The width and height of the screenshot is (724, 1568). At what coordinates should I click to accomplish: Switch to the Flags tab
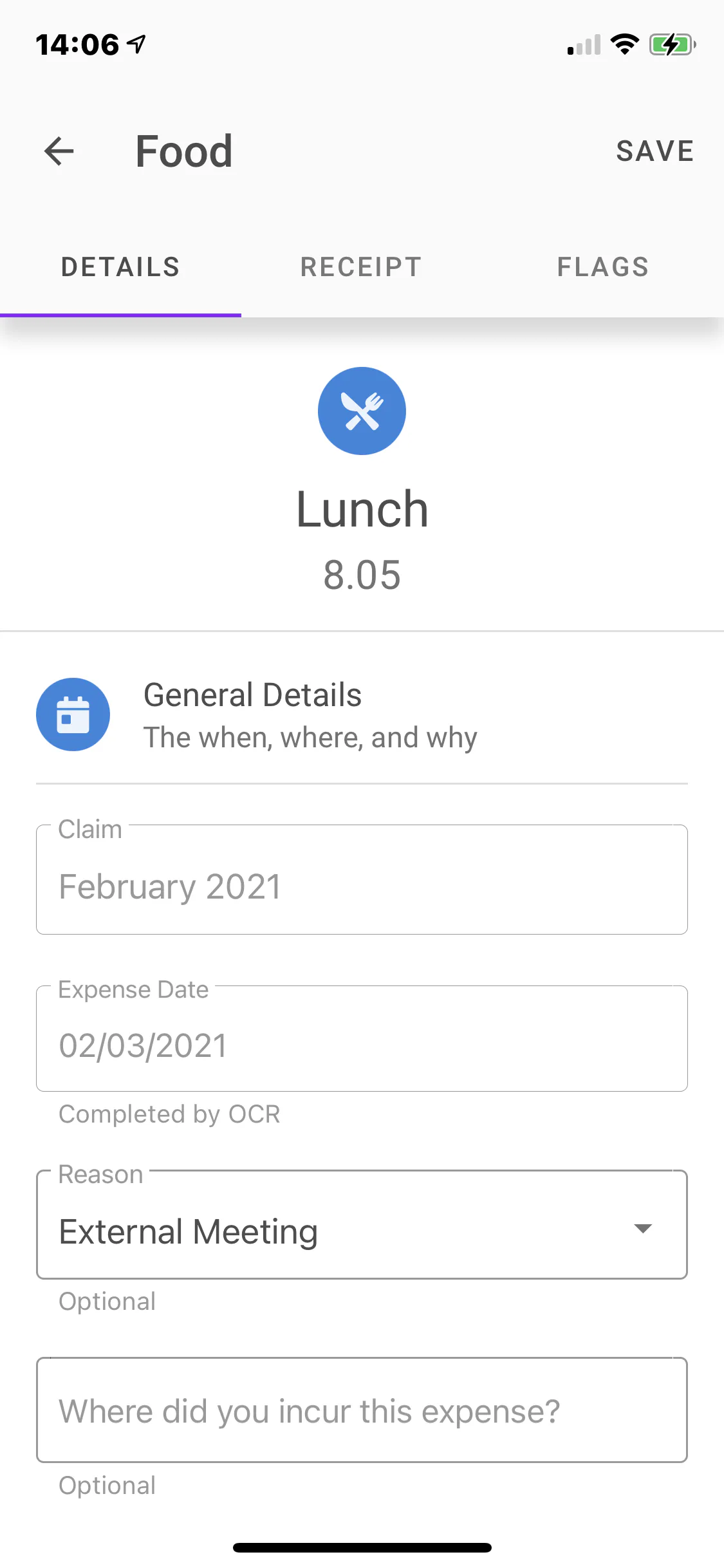(603, 267)
